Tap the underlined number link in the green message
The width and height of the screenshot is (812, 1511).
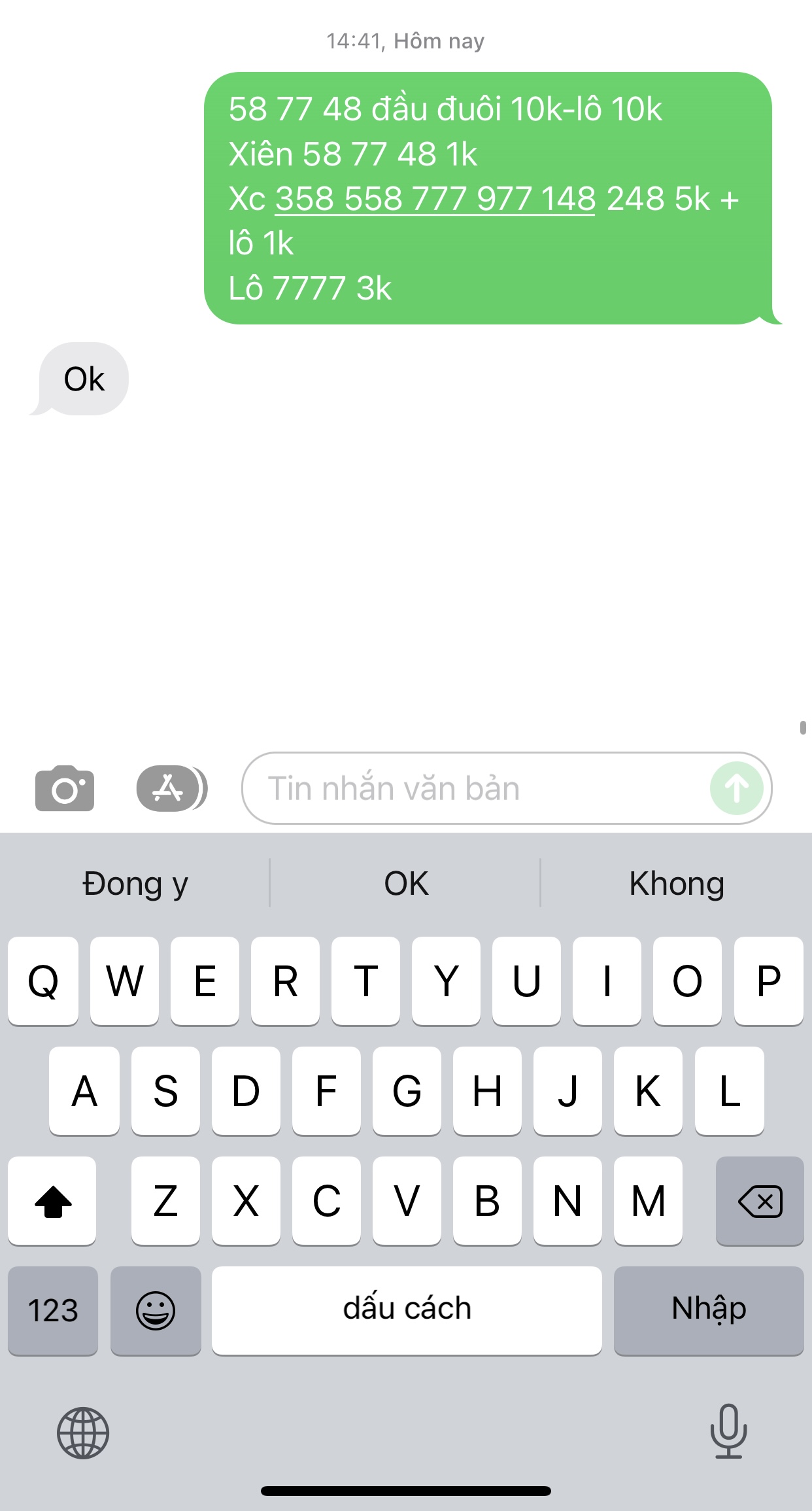coord(435,199)
